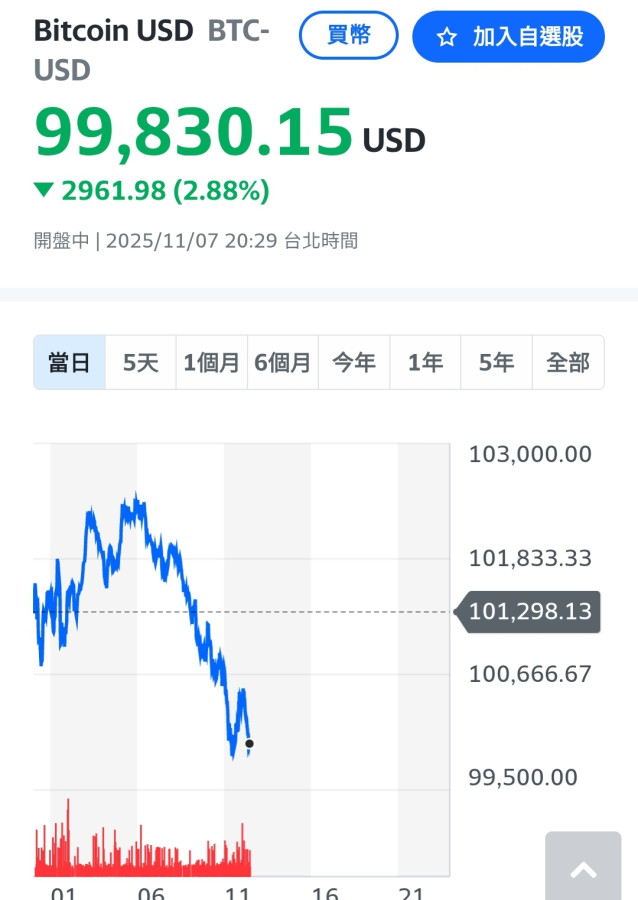Select the 當日 intraday chart range
The image size is (638, 900).
click(70, 362)
